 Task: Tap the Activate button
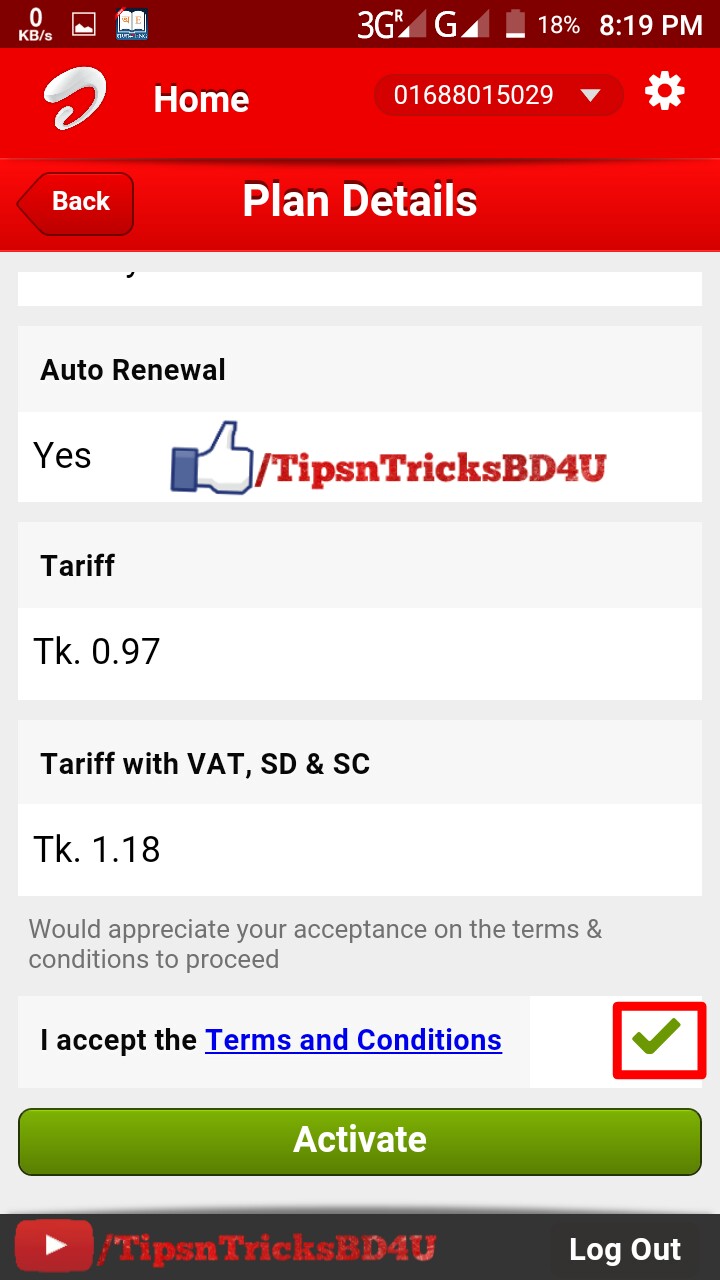click(x=360, y=1140)
